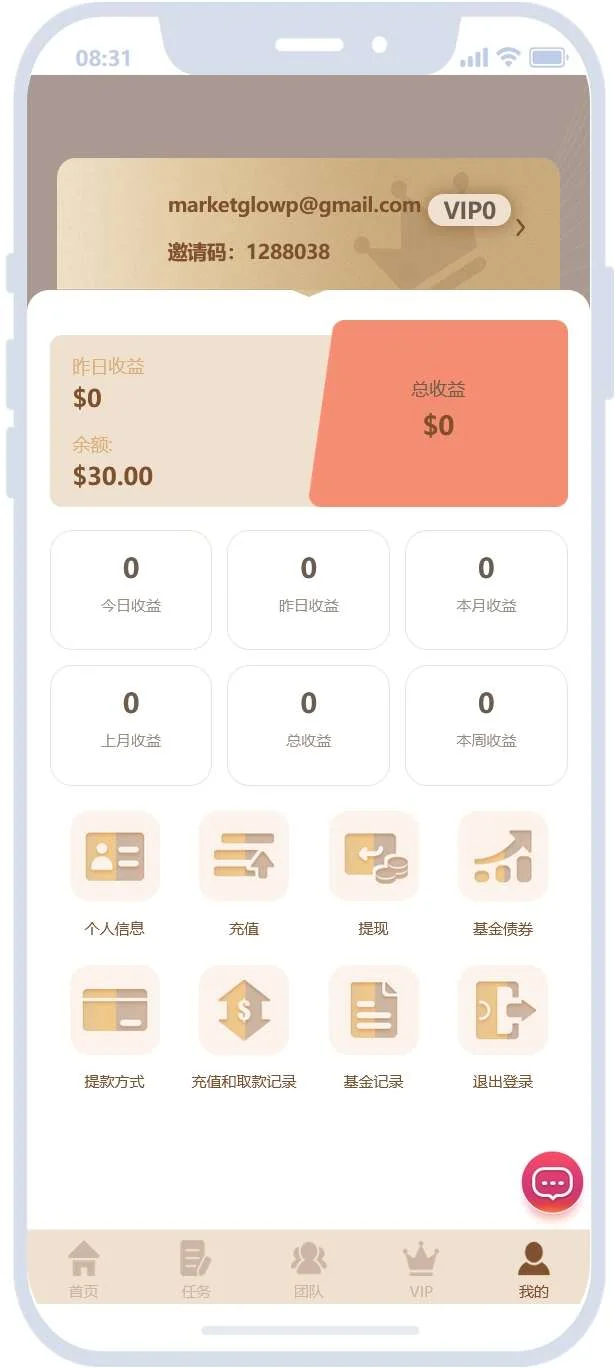
Task: Open VIP0 level details chevron
Action: (x=520, y=228)
